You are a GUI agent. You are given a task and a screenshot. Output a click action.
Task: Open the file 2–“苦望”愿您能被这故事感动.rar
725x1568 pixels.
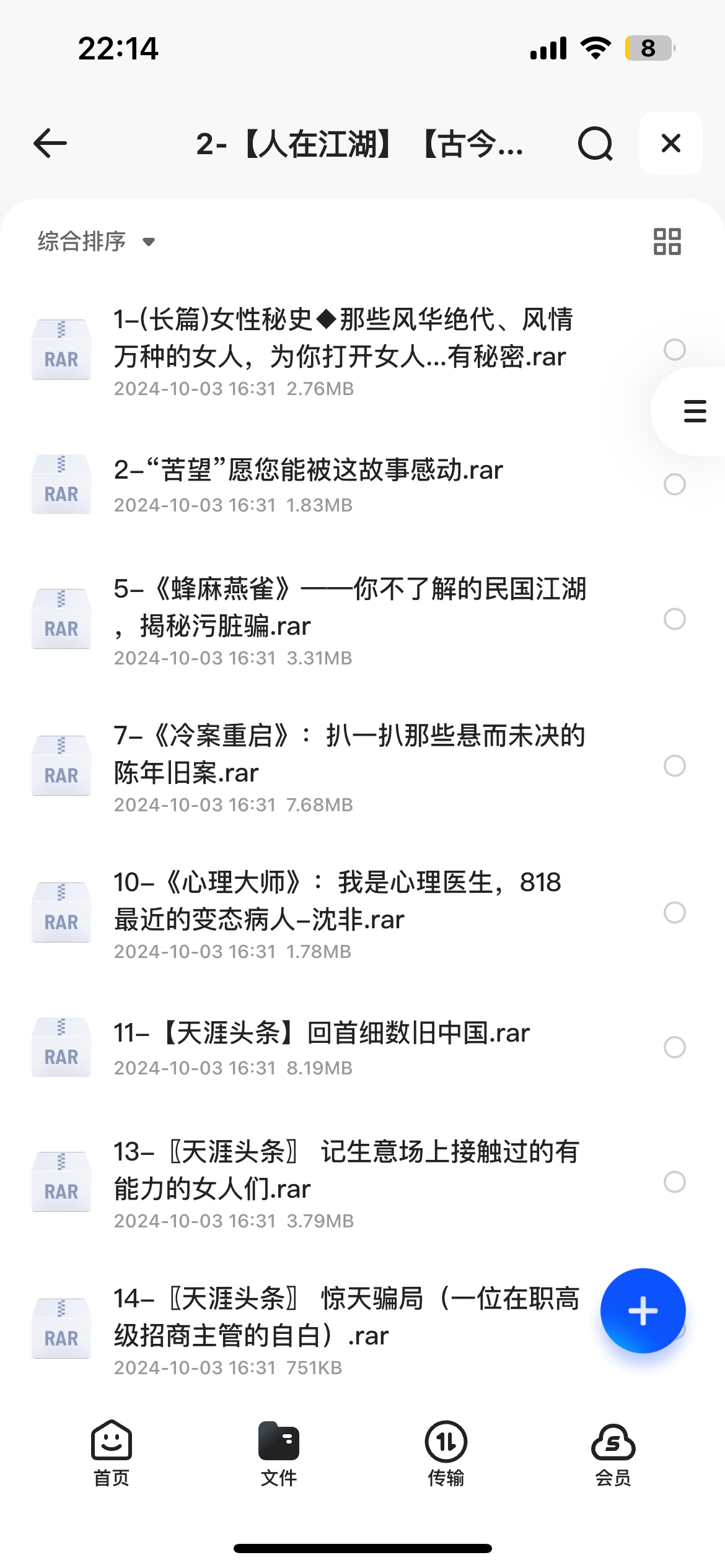pos(362,484)
